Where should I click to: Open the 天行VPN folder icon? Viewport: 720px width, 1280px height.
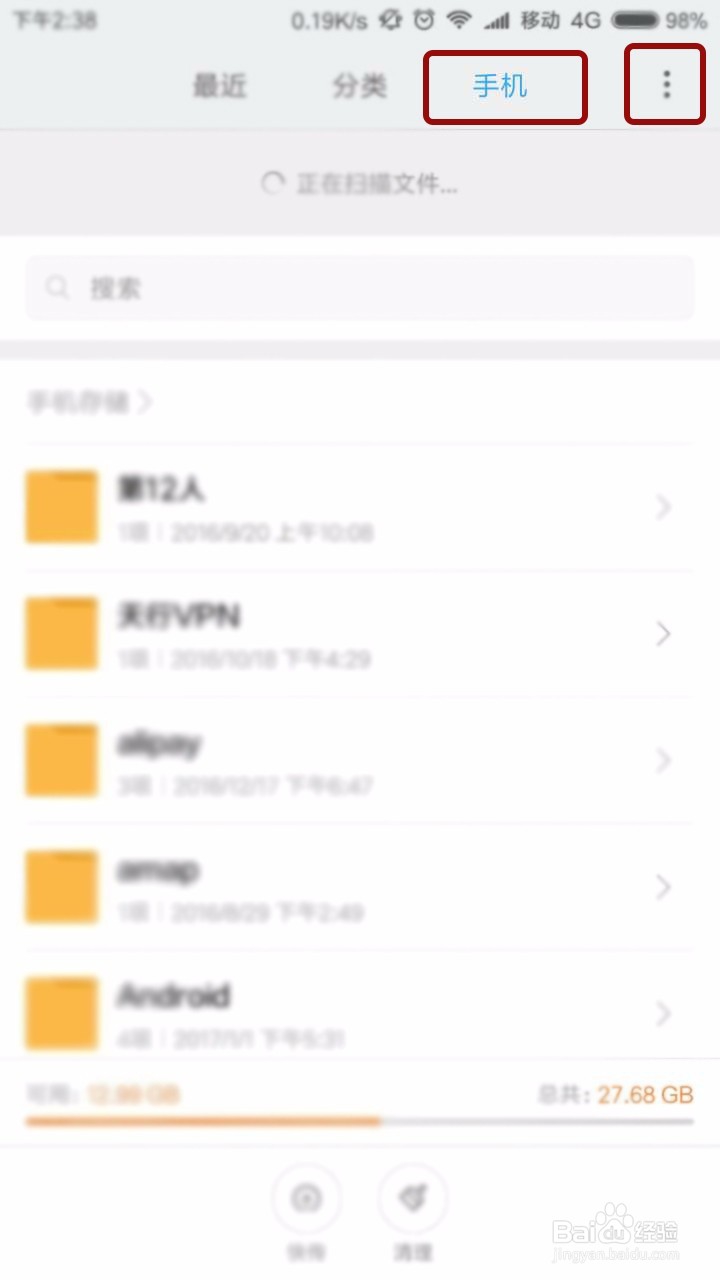(61, 633)
